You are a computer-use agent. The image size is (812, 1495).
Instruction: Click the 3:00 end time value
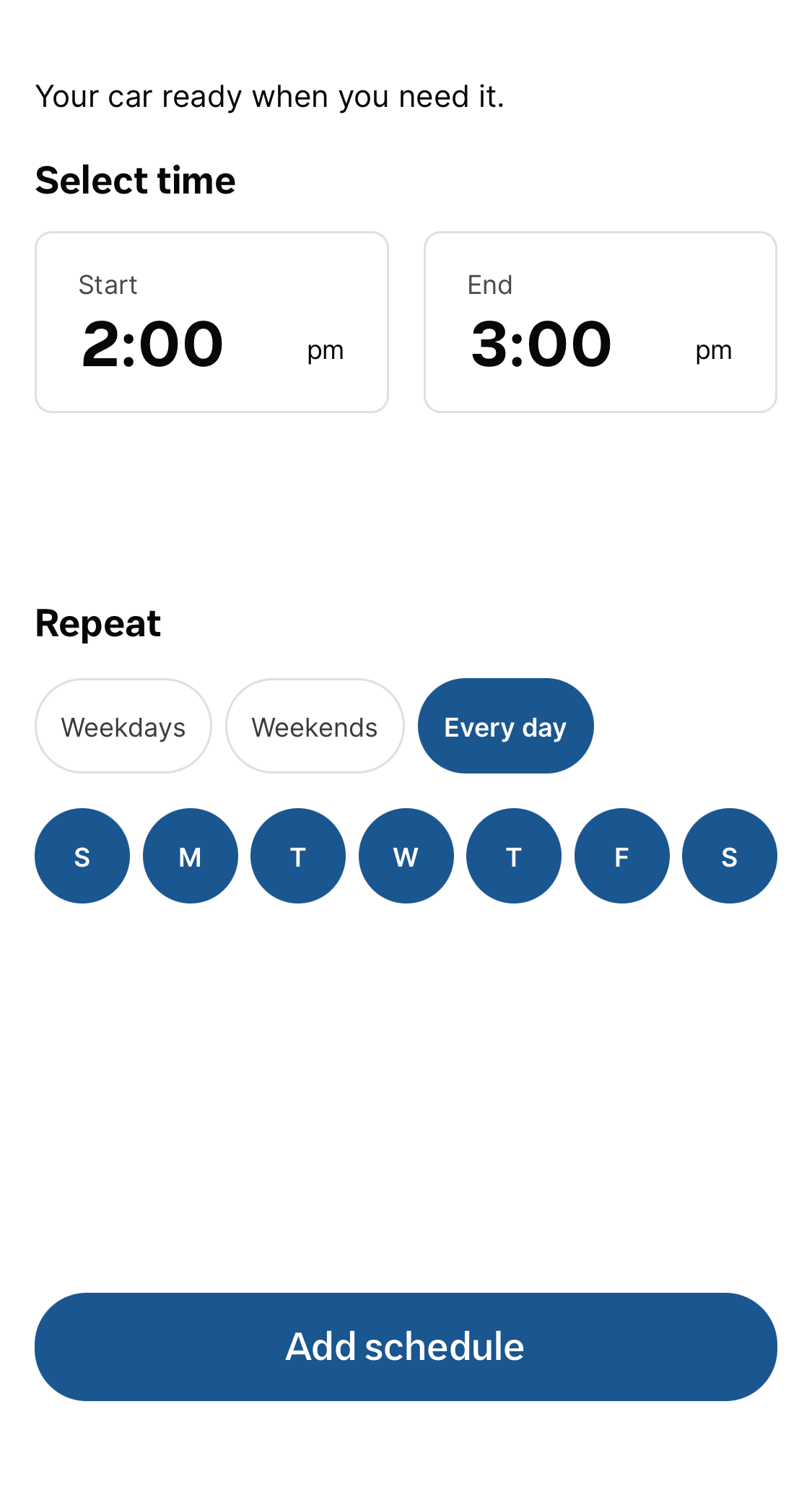pos(541,344)
